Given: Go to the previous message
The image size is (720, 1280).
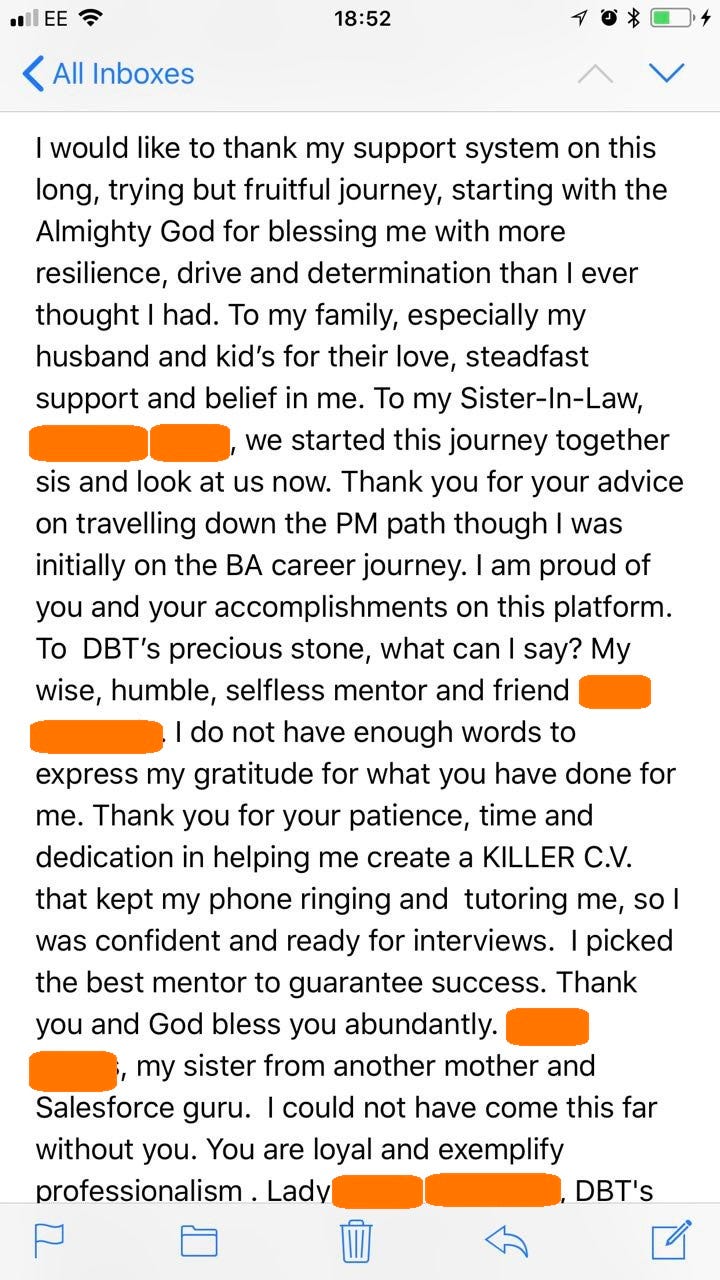Looking at the screenshot, I should point(595,73).
